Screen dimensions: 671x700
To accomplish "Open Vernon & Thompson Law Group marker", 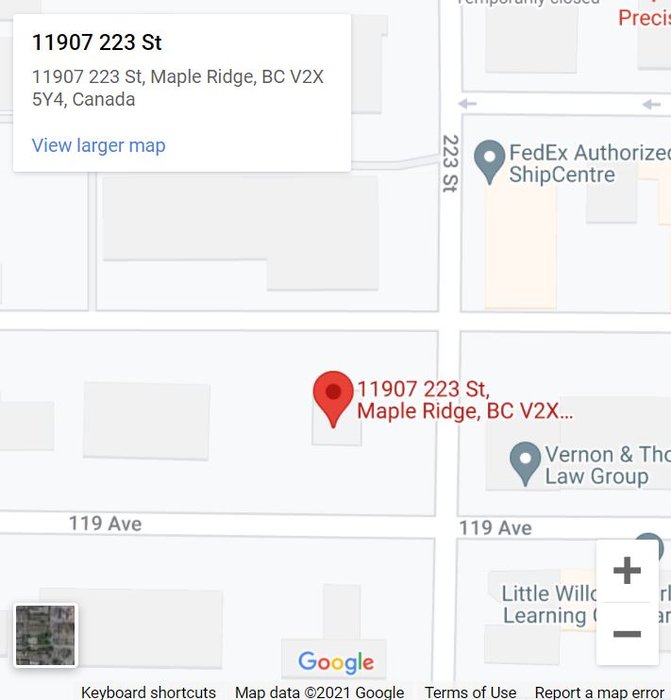I will 525,464.
